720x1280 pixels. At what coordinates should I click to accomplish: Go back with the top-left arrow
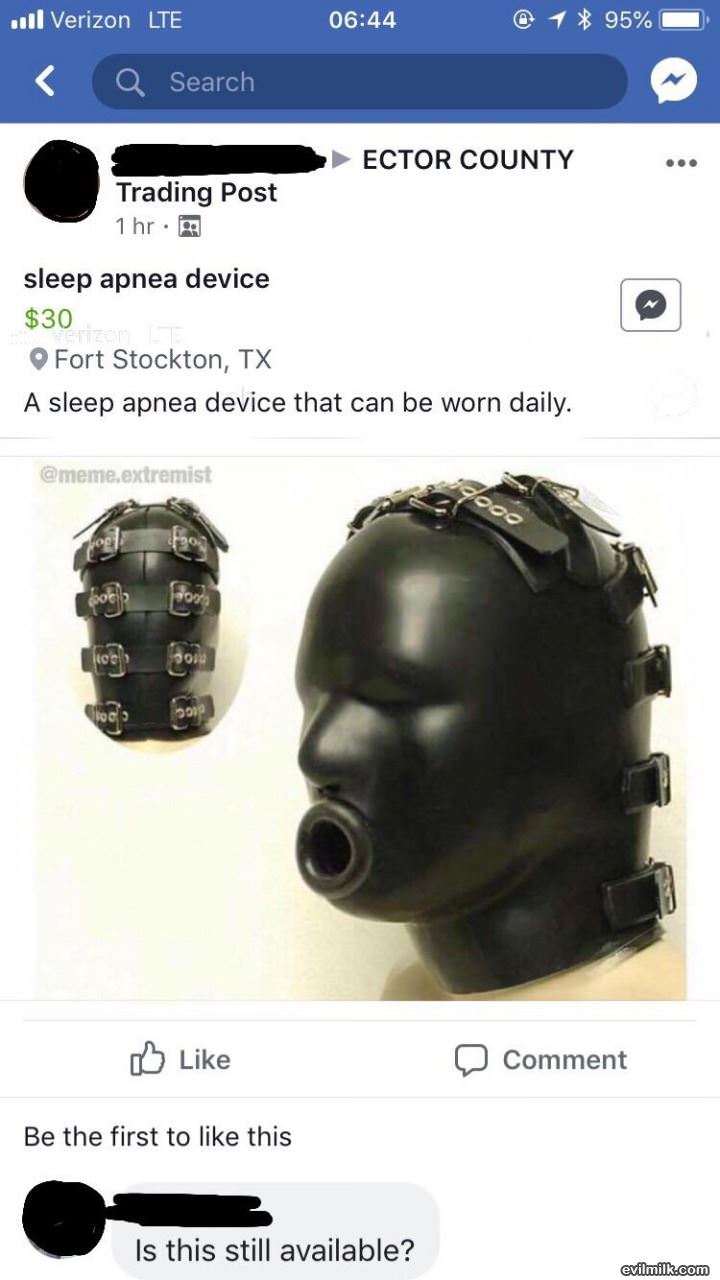(x=44, y=82)
